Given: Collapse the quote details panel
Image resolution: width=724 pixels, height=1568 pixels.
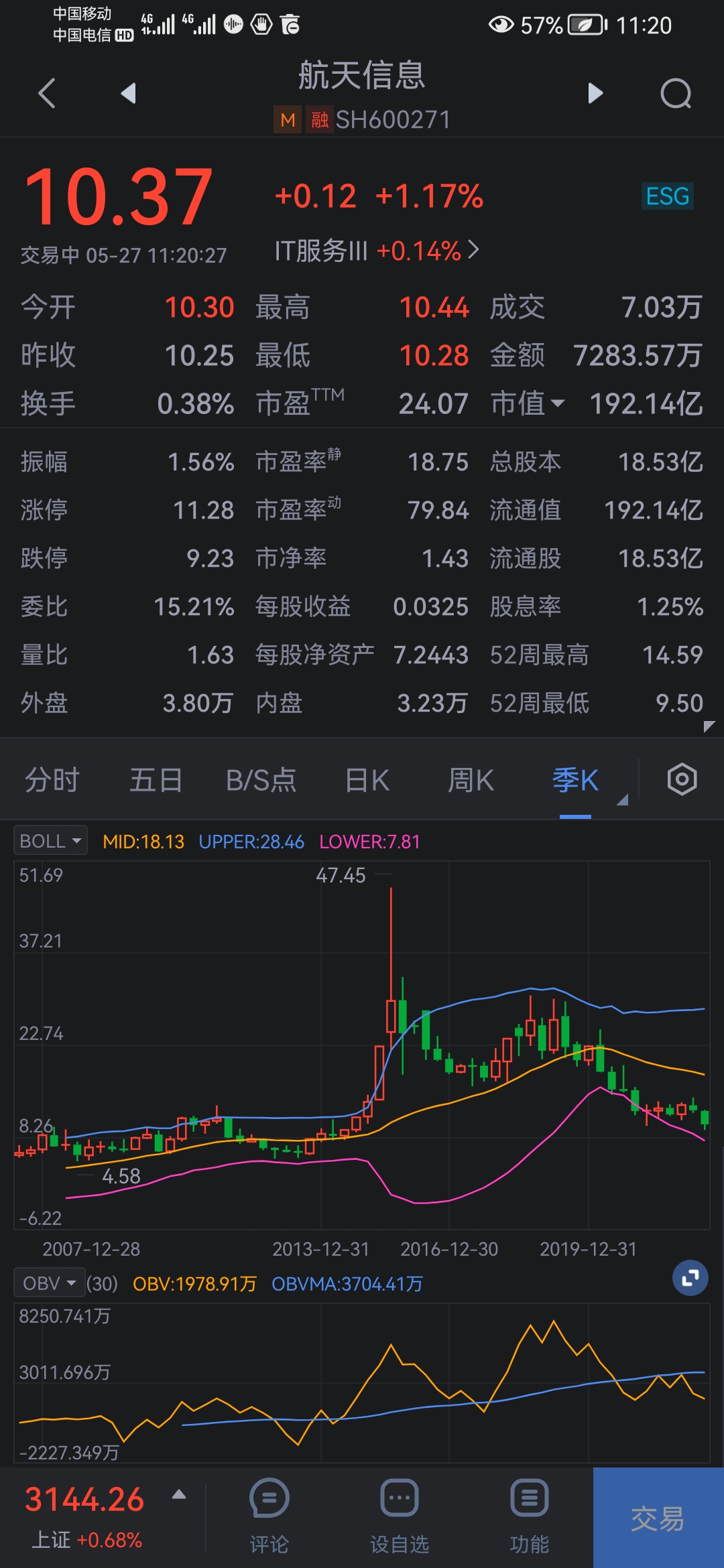Looking at the screenshot, I should click(x=709, y=726).
